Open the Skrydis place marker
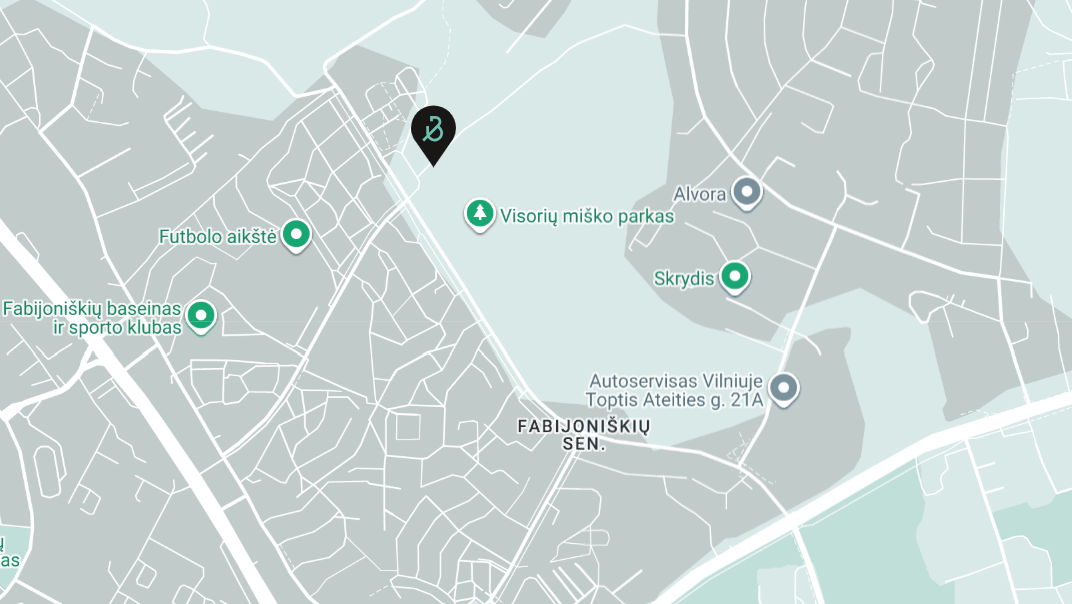 (736, 277)
